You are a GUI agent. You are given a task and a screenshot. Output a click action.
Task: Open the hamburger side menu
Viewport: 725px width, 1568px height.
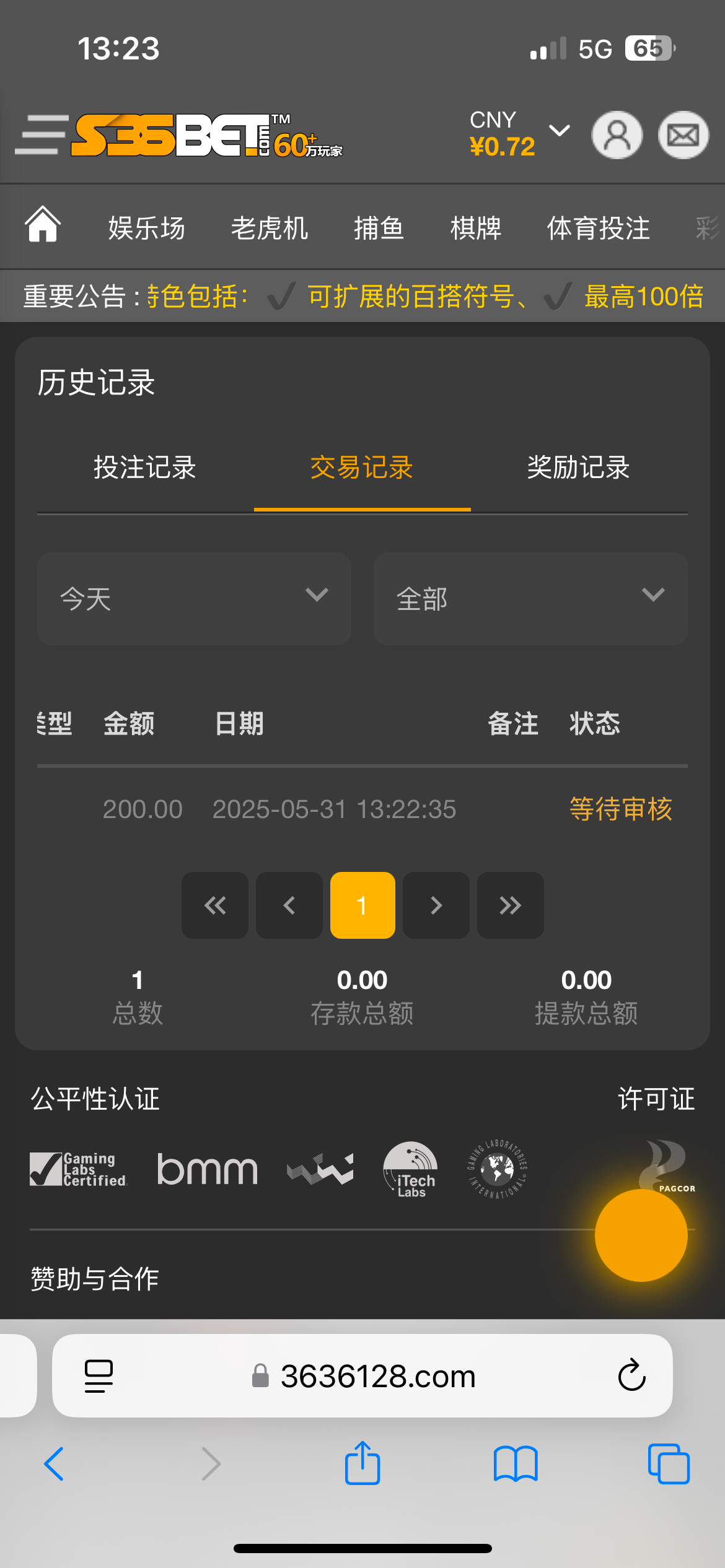[x=41, y=134]
